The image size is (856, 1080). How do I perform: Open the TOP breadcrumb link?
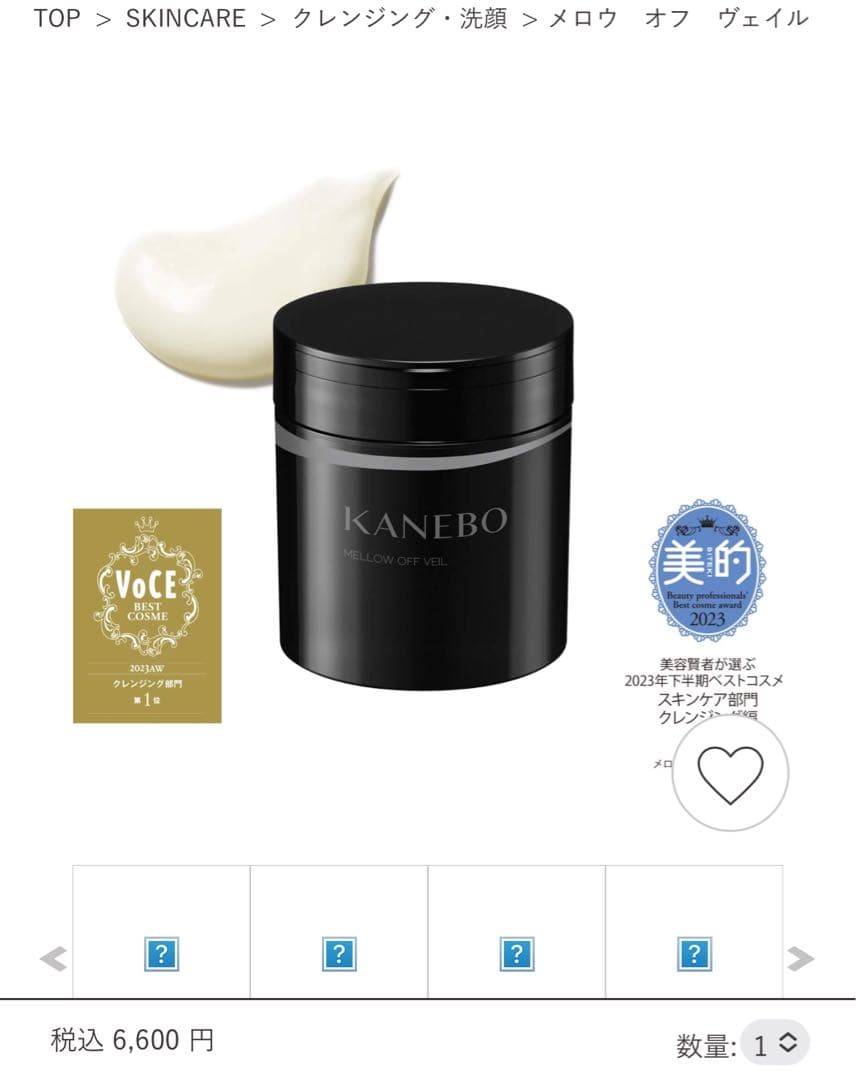tap(56, 19)
